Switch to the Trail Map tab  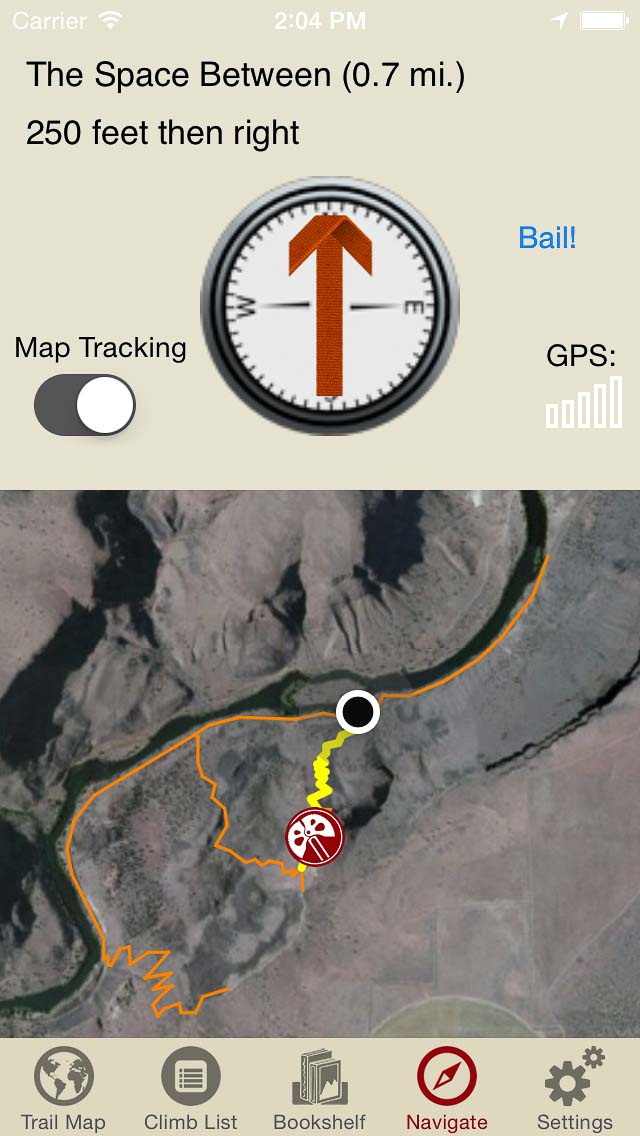pyautogui.click(x=63, y=1090)
